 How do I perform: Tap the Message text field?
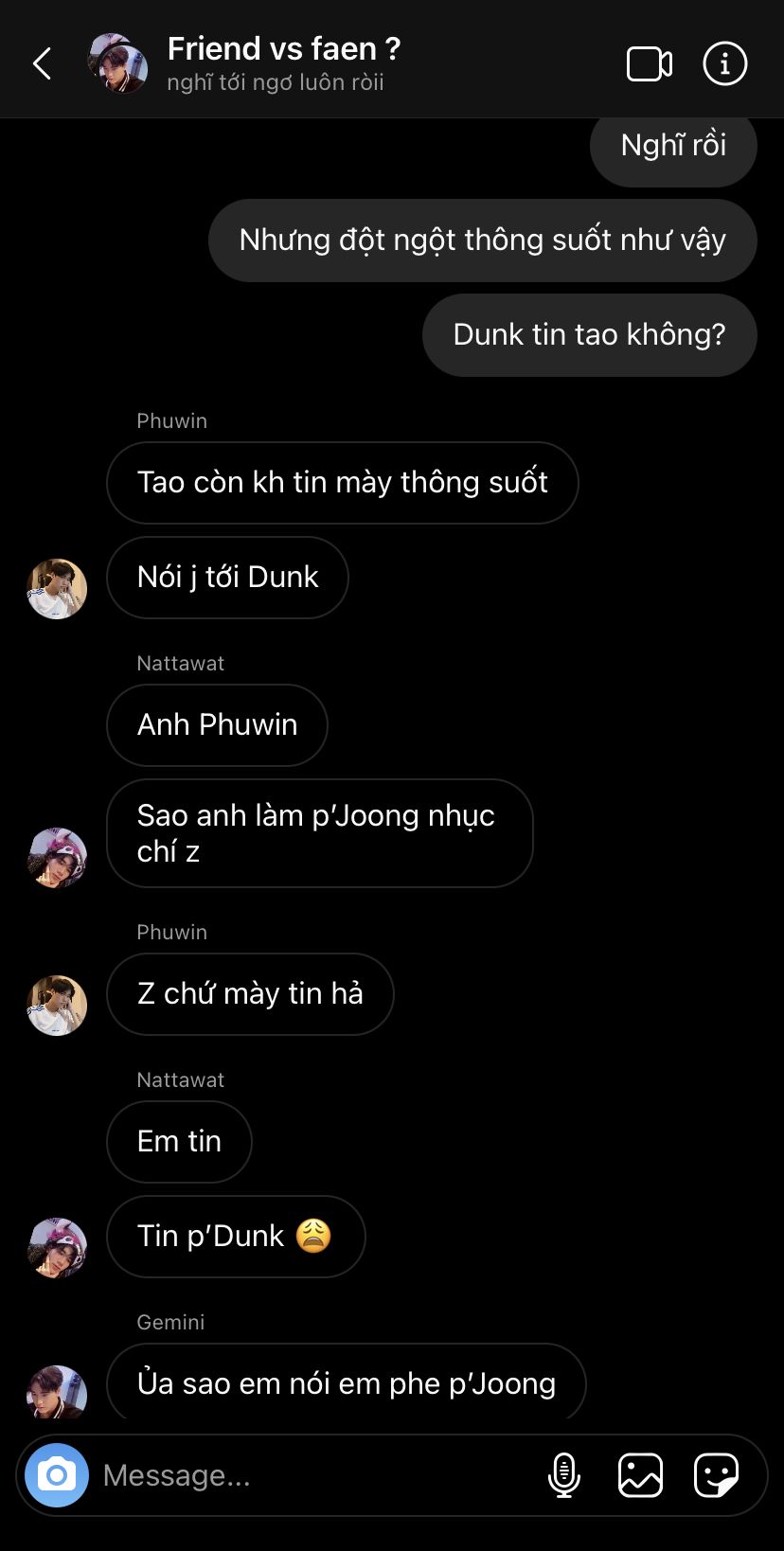coord(312,1474)
